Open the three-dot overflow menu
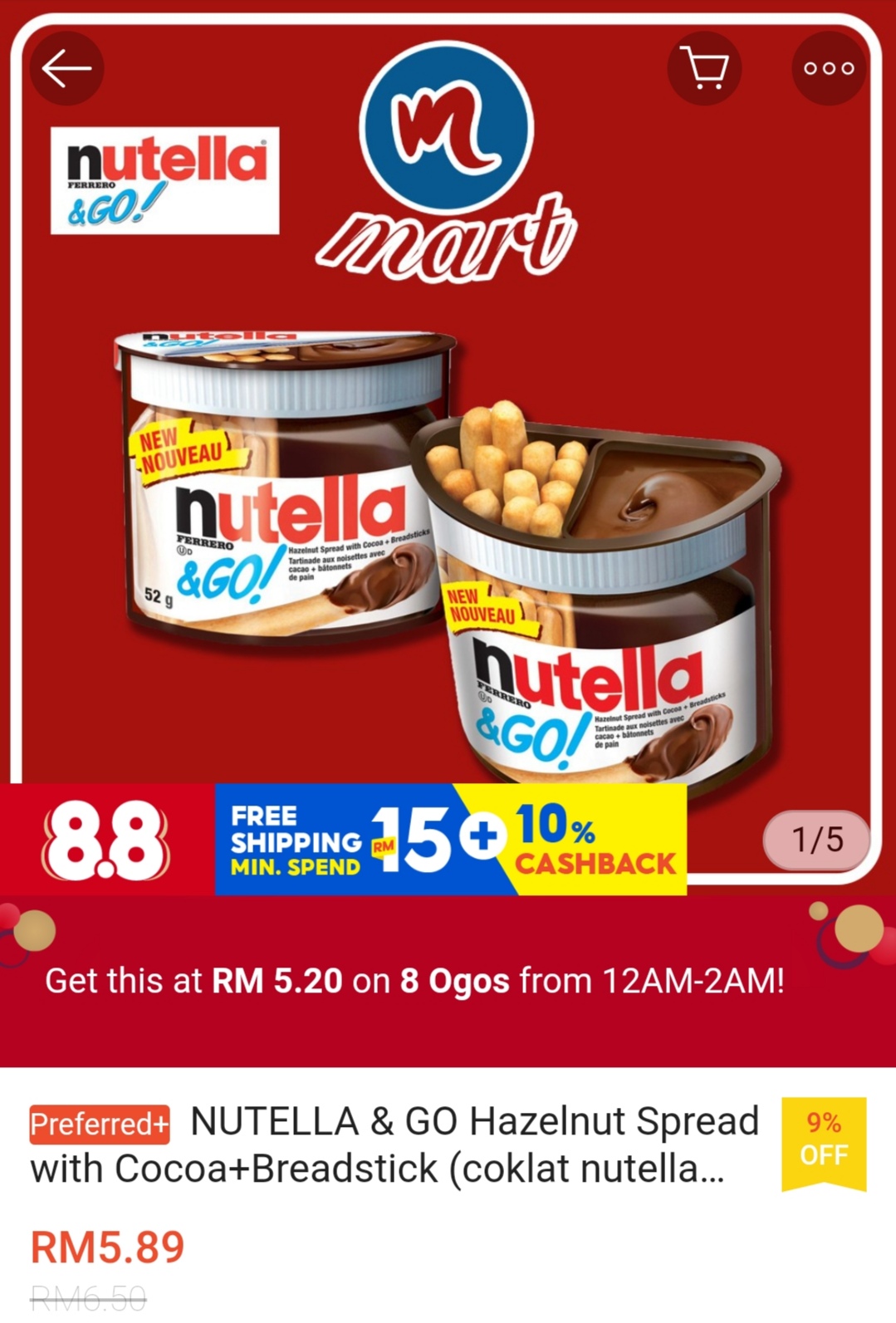 coord(829,68)
